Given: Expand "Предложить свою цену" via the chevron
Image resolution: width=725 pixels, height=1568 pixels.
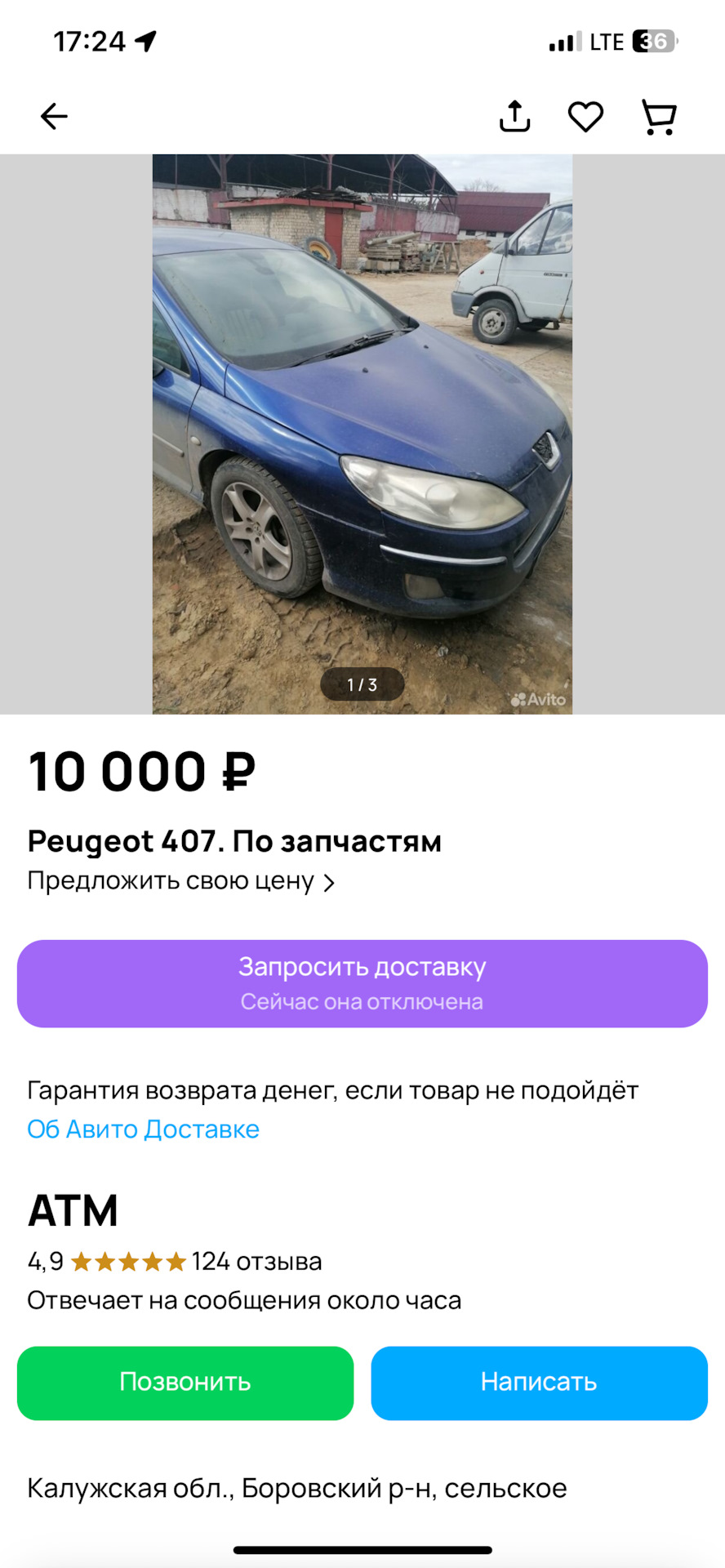Looking at the screenshot, I should (x=327, y=882).
